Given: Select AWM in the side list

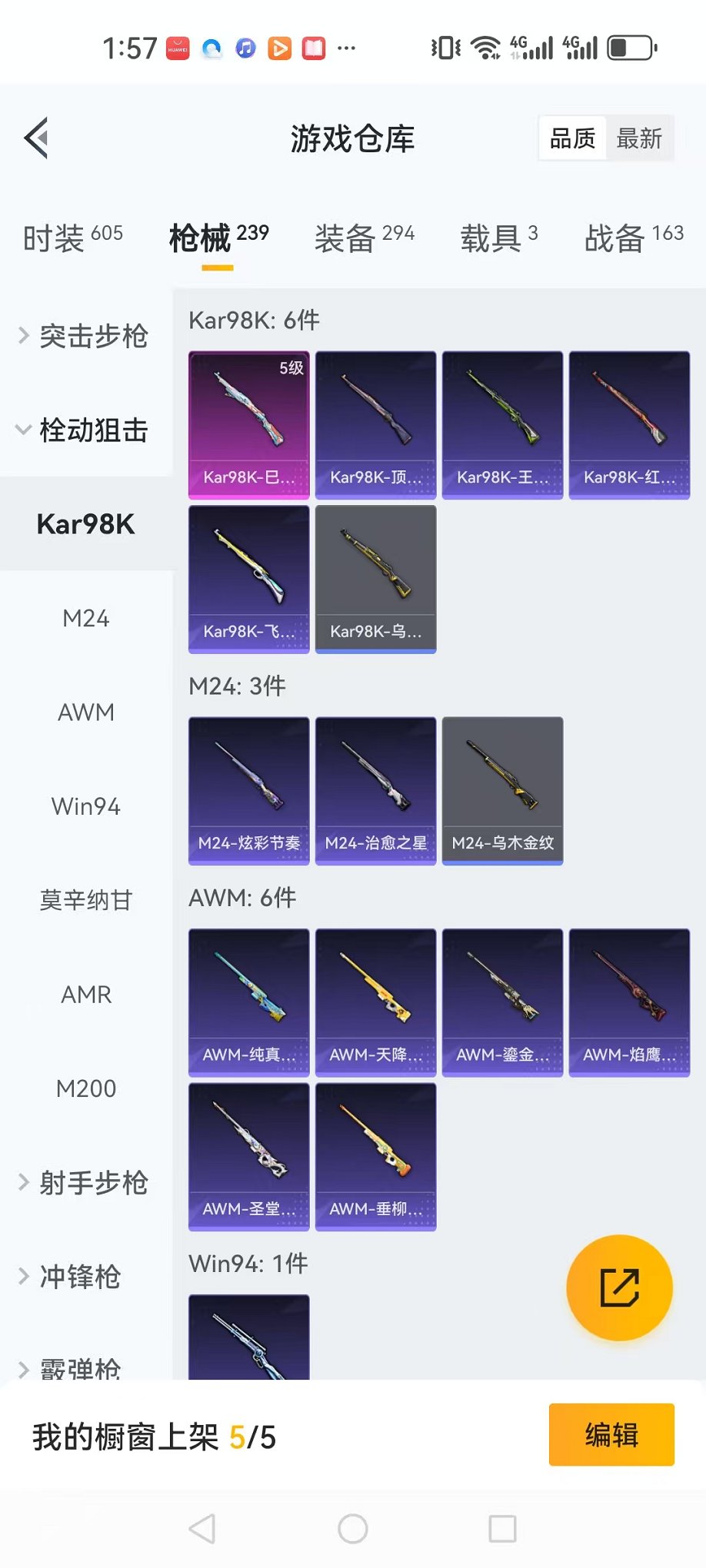Looking at the screenshot, I should click(86, 713).
